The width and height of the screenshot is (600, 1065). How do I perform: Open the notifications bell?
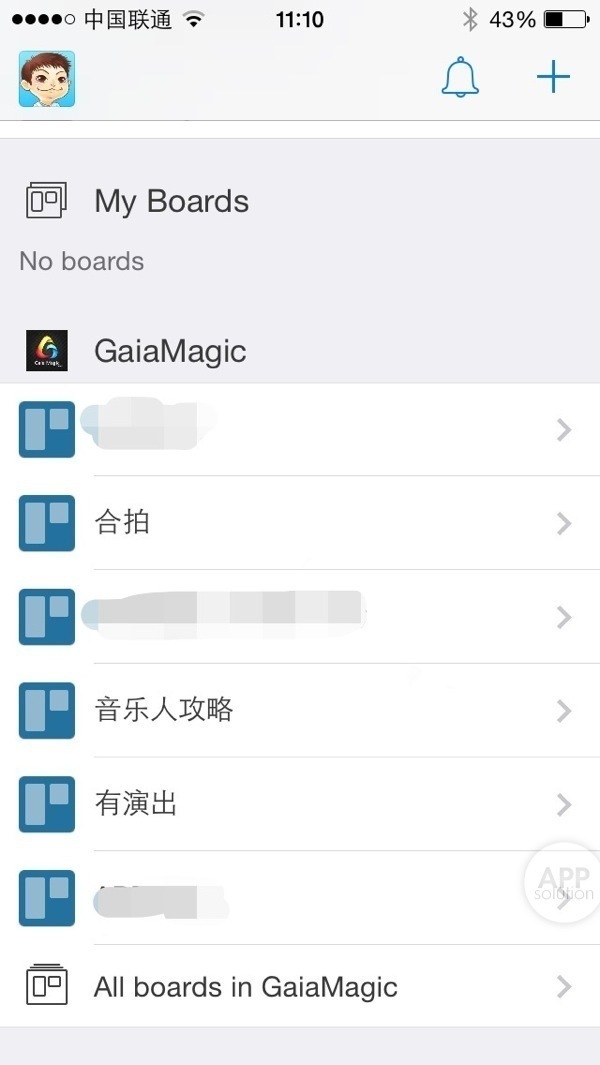click(x=461, y=78)
